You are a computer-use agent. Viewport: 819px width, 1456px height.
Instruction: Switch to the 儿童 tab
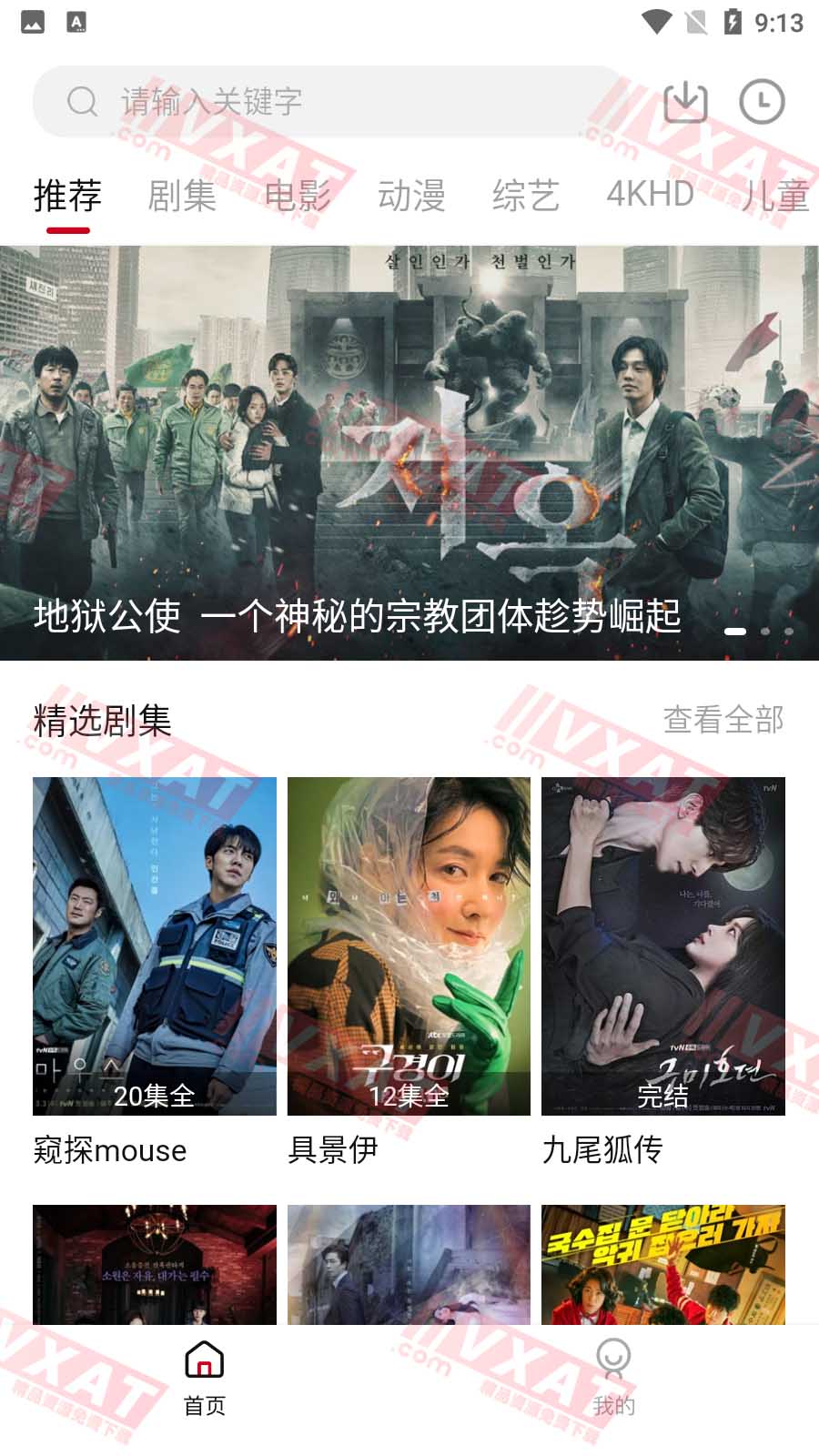coord(774,196)
